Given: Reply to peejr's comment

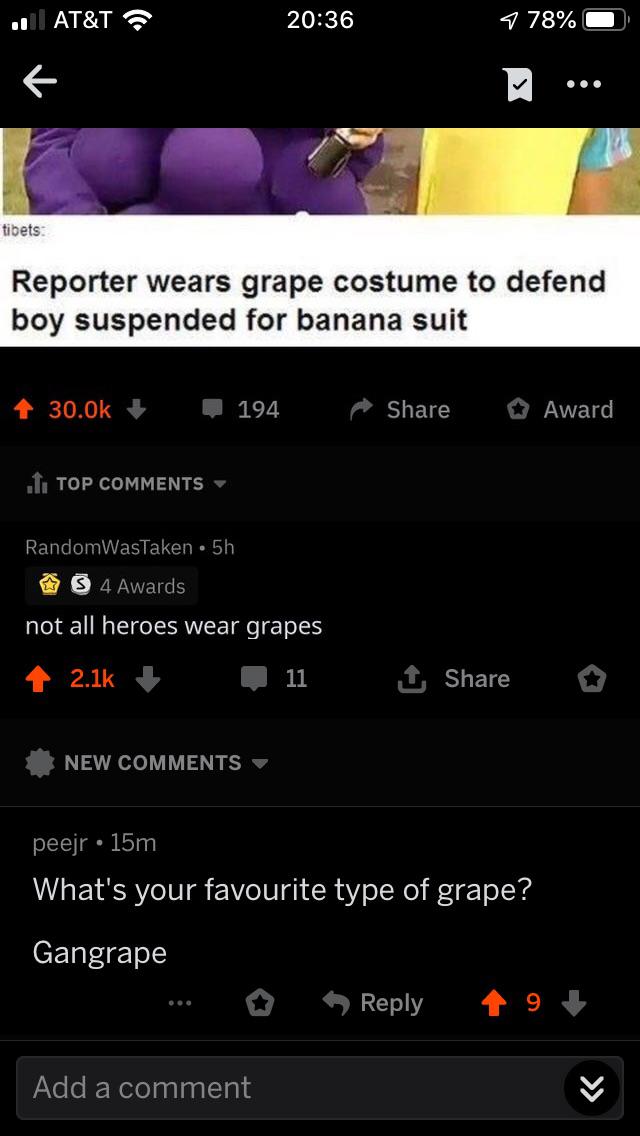Looking at the screenshot, I should [373, 1003].
